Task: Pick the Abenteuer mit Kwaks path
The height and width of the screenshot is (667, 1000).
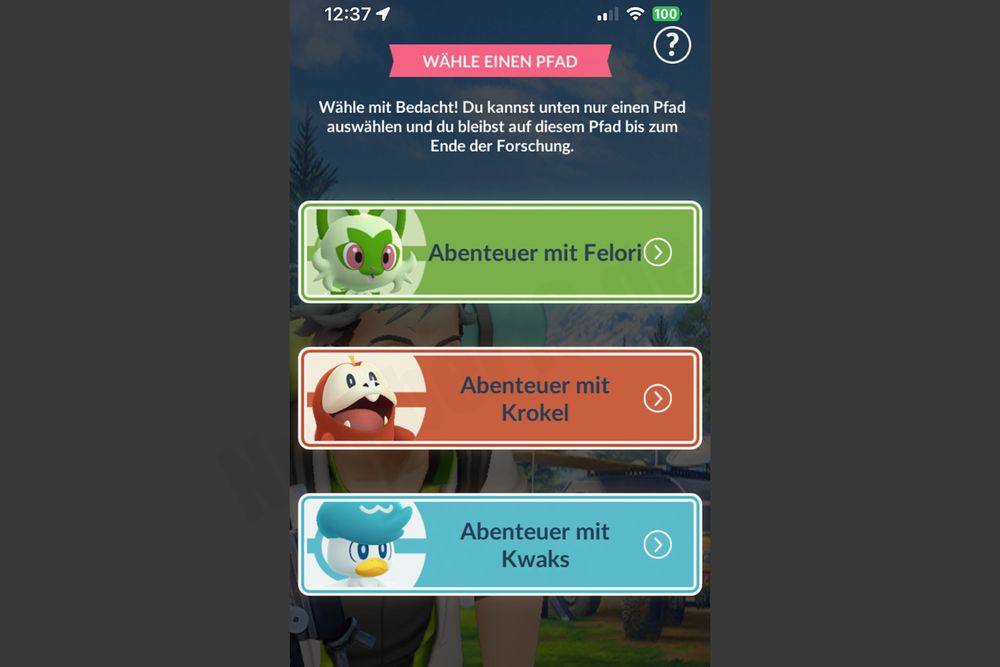Action: (500, 544)
